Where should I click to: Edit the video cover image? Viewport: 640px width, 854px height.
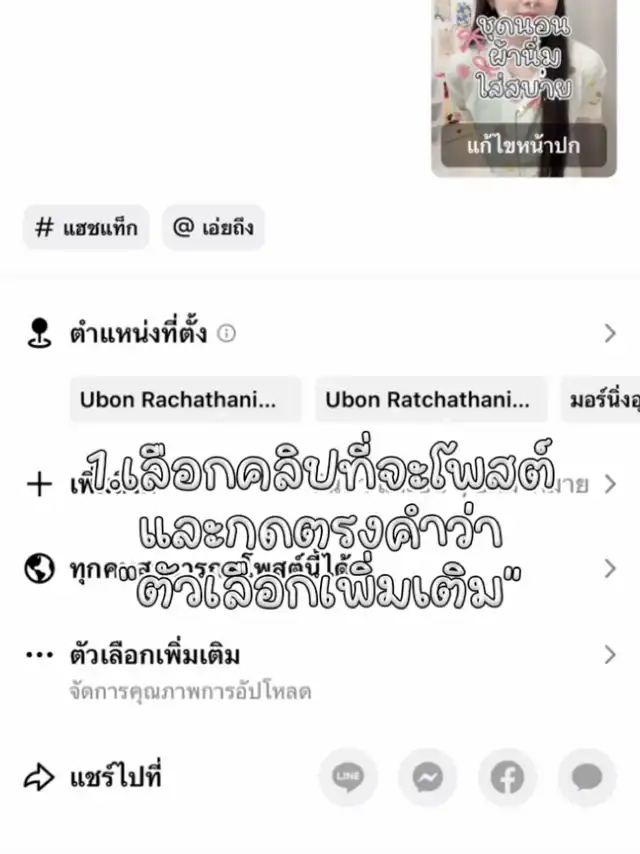pos(523,147)
